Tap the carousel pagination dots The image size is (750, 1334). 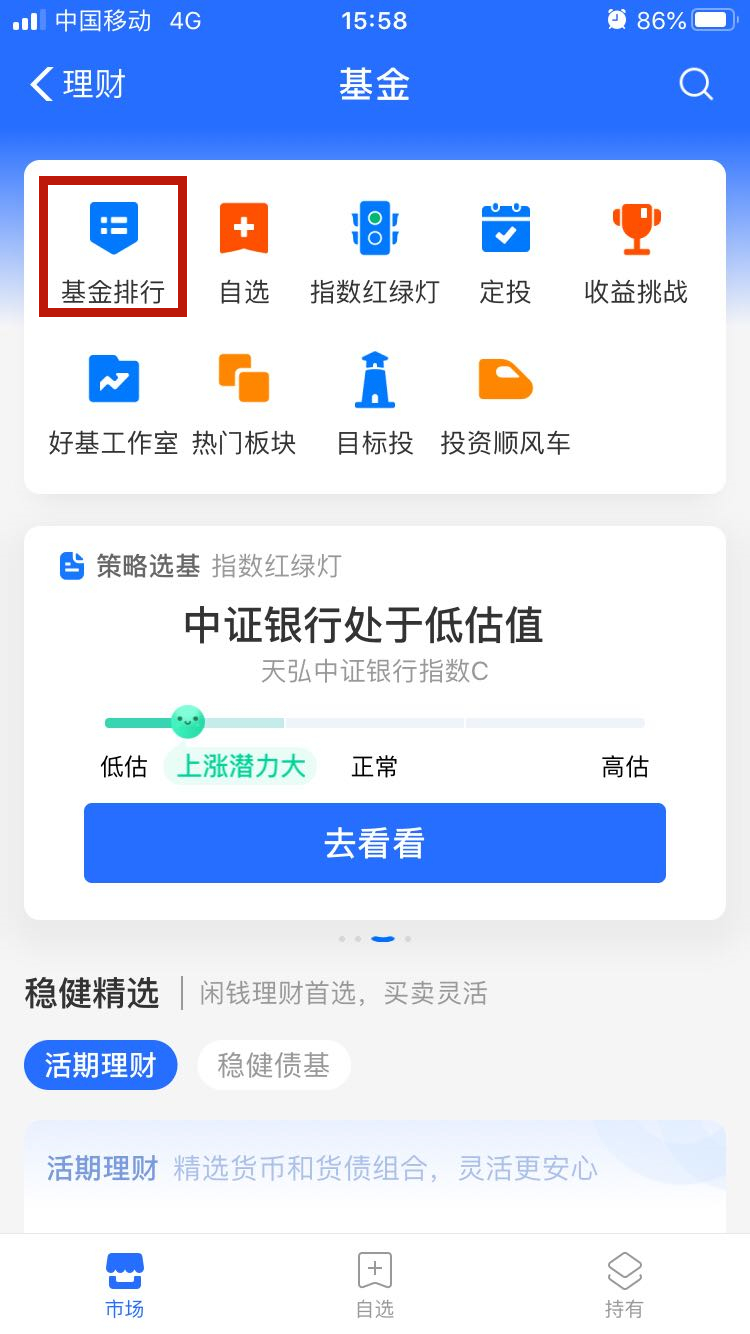375,938
